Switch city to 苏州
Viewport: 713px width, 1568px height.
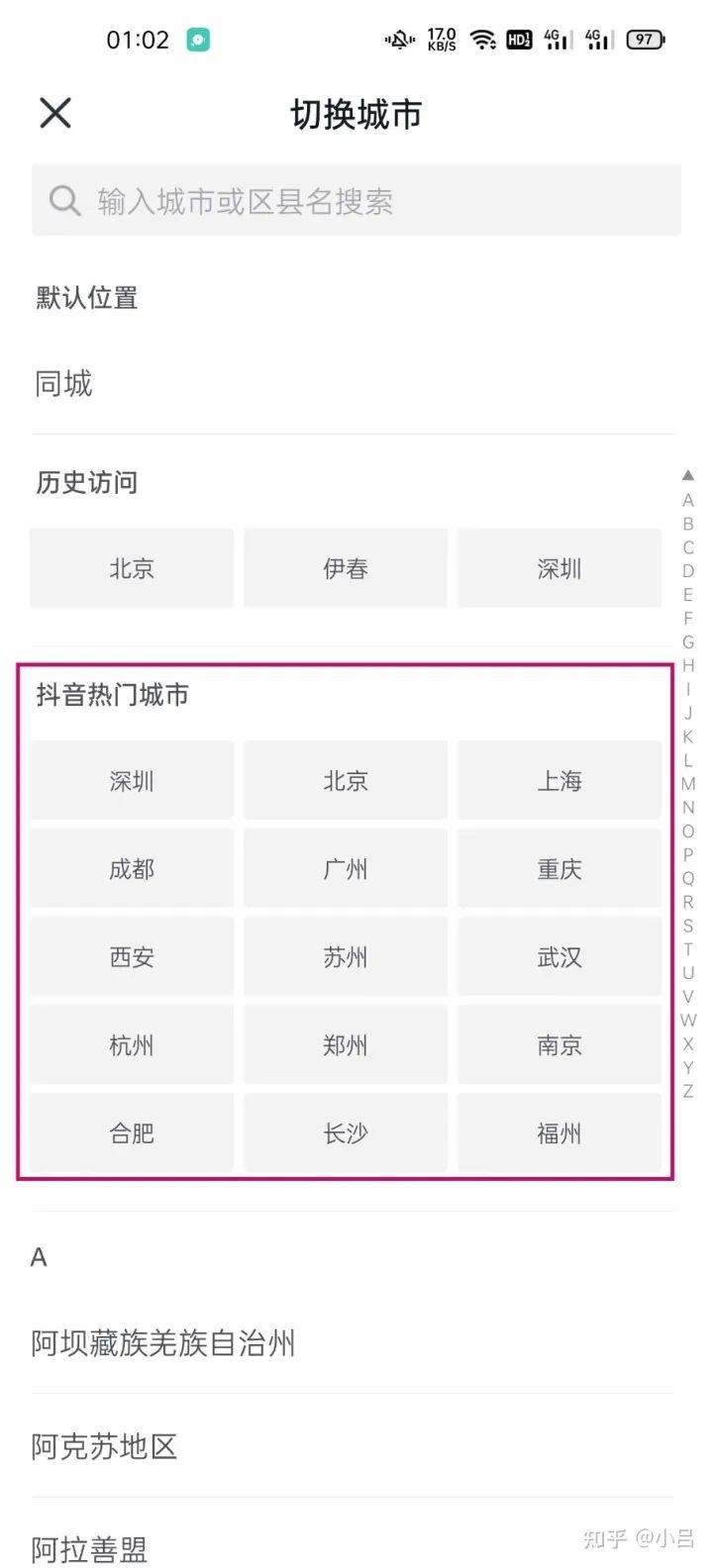click(x=346, y=957)
